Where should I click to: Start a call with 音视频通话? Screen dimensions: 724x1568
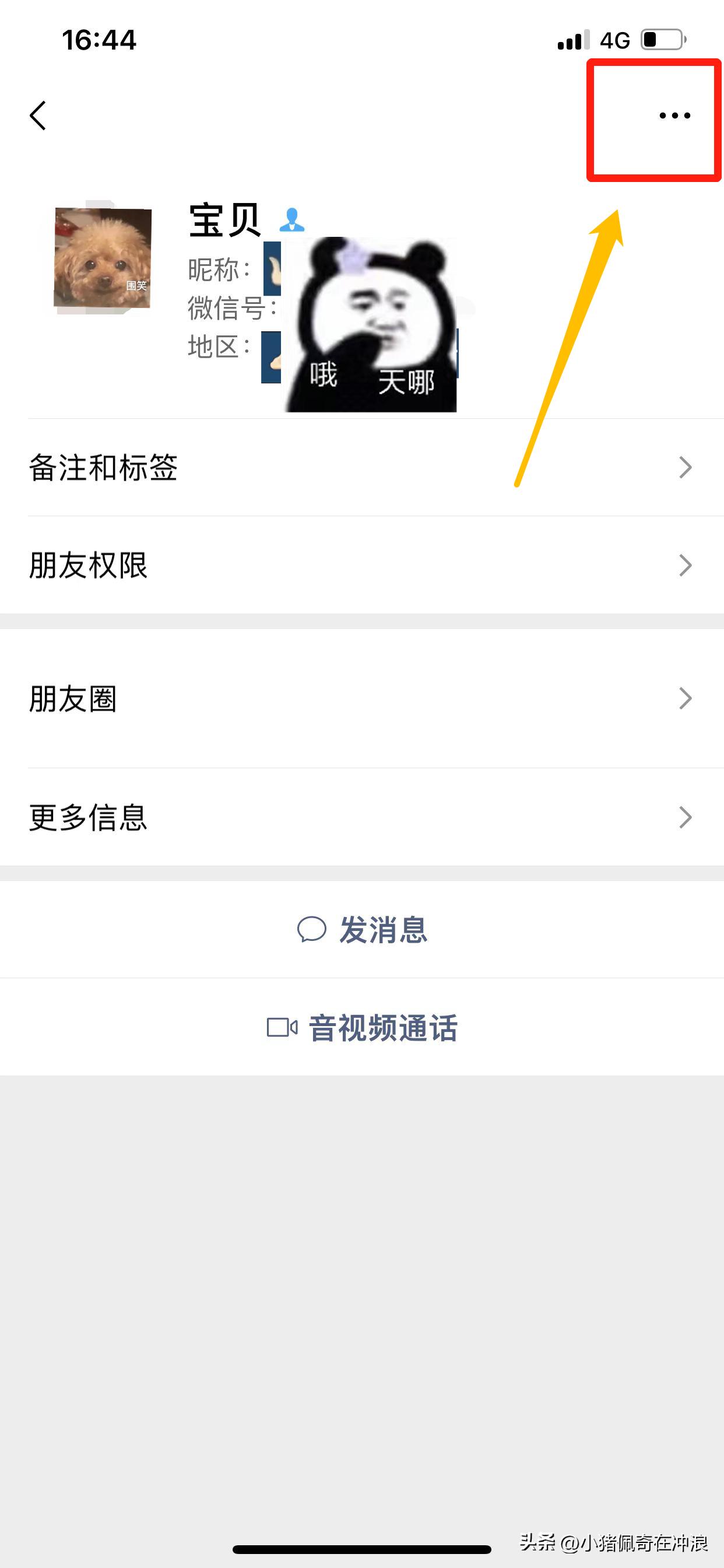coord(384,1027)
